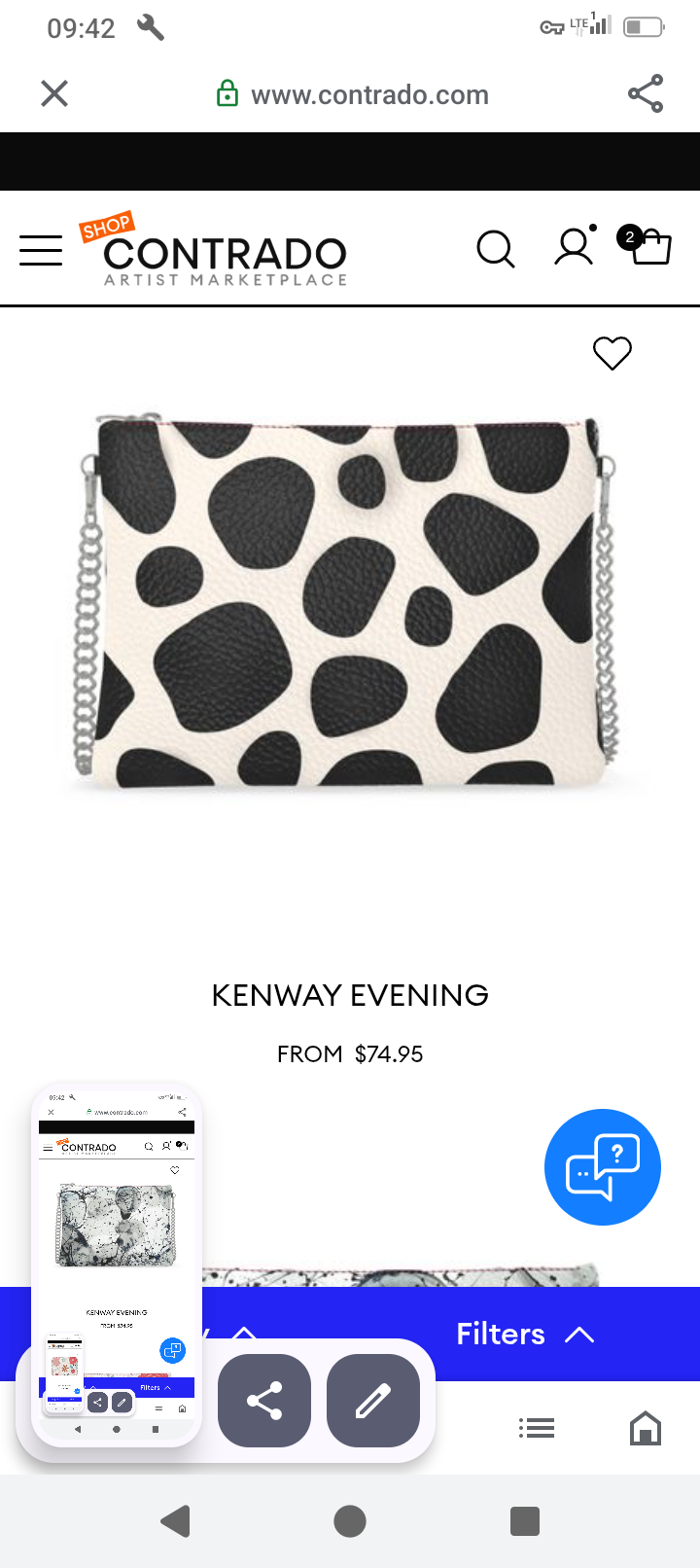Viewport: 700px width, 1568px height.
Task: Open the screenshot preview thumbnail
Action: coord(117,1265)
